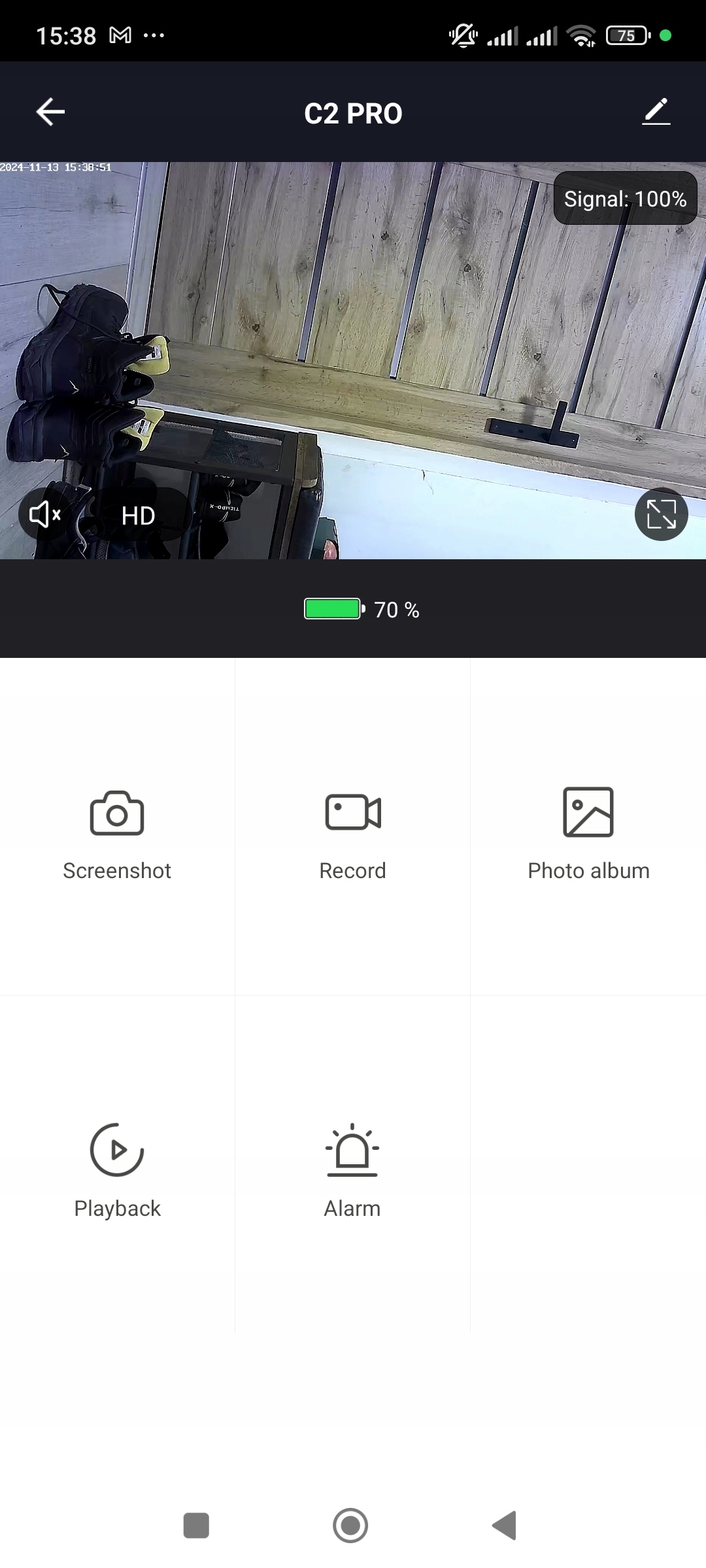
Task: Open the recent apps view
Action: tap(196, 1526)
